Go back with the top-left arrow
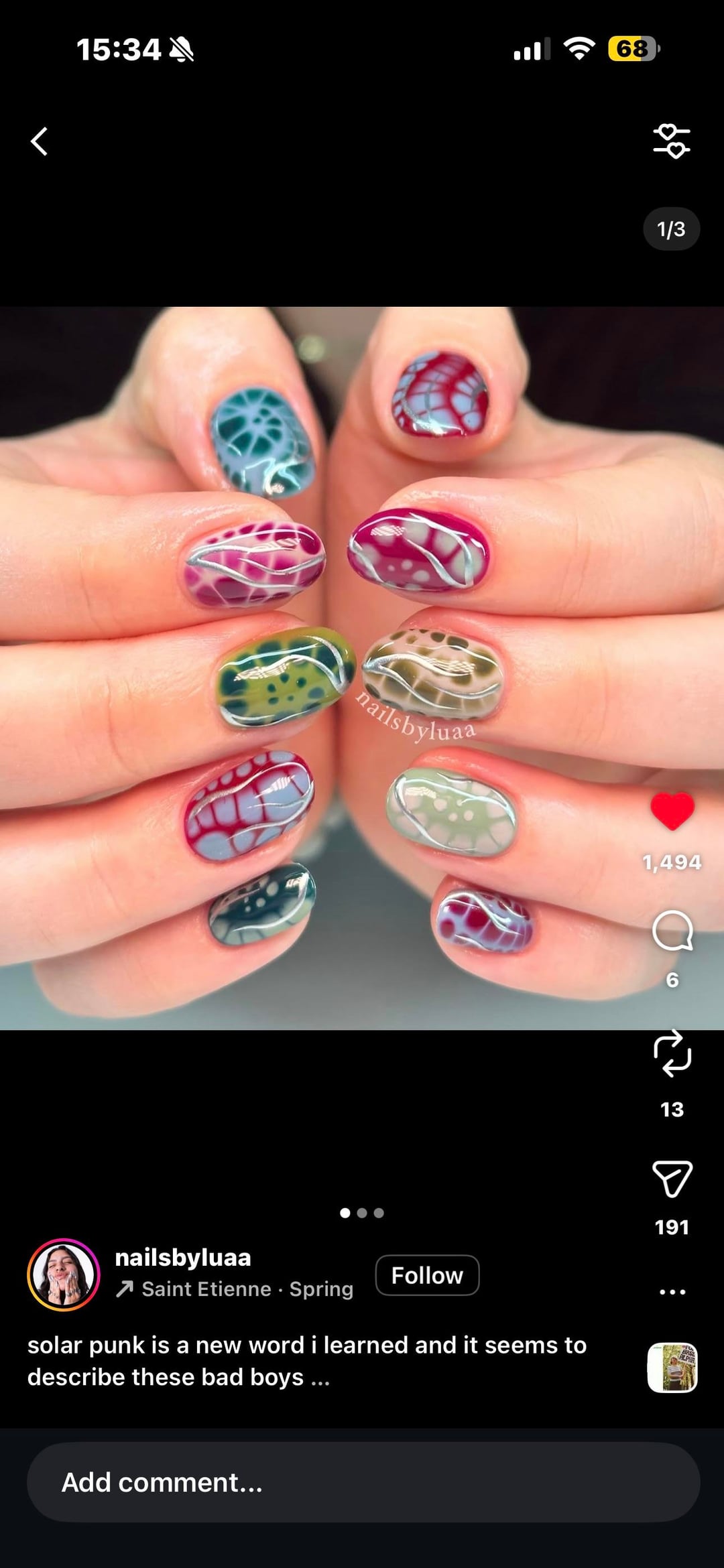 tap(40, 141)
